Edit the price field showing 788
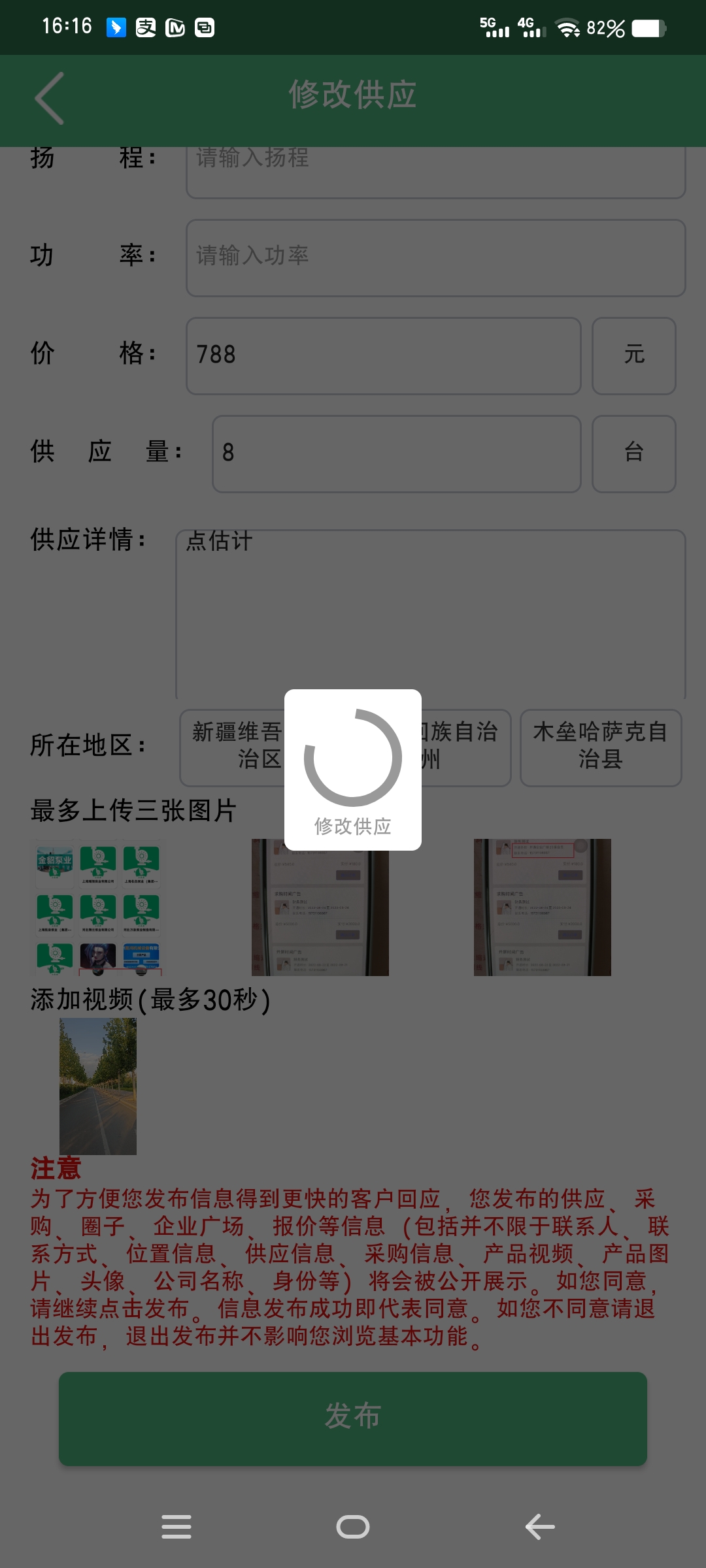 click(383, 355)
